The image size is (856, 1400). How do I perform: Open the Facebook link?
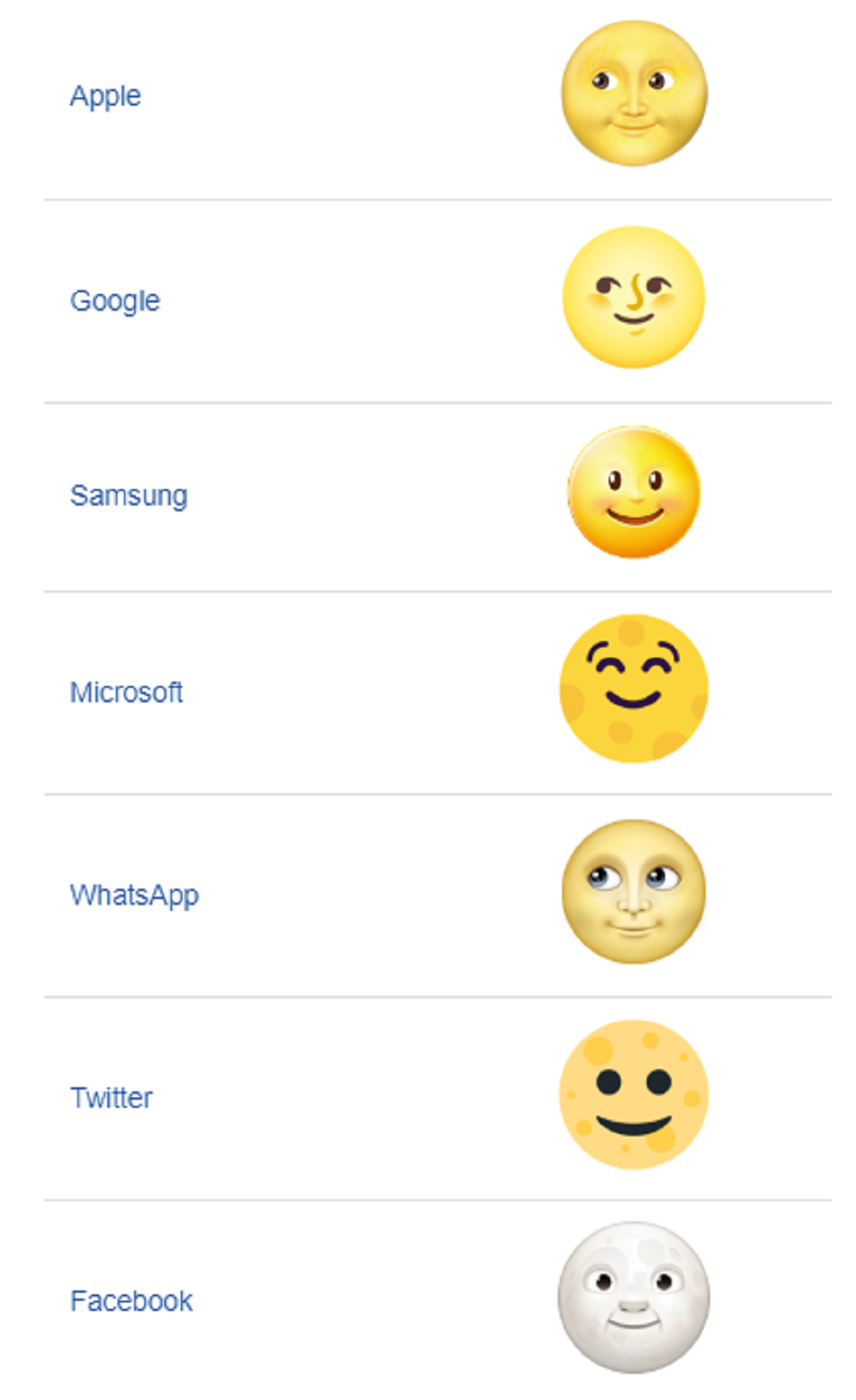click(131, 1301)
